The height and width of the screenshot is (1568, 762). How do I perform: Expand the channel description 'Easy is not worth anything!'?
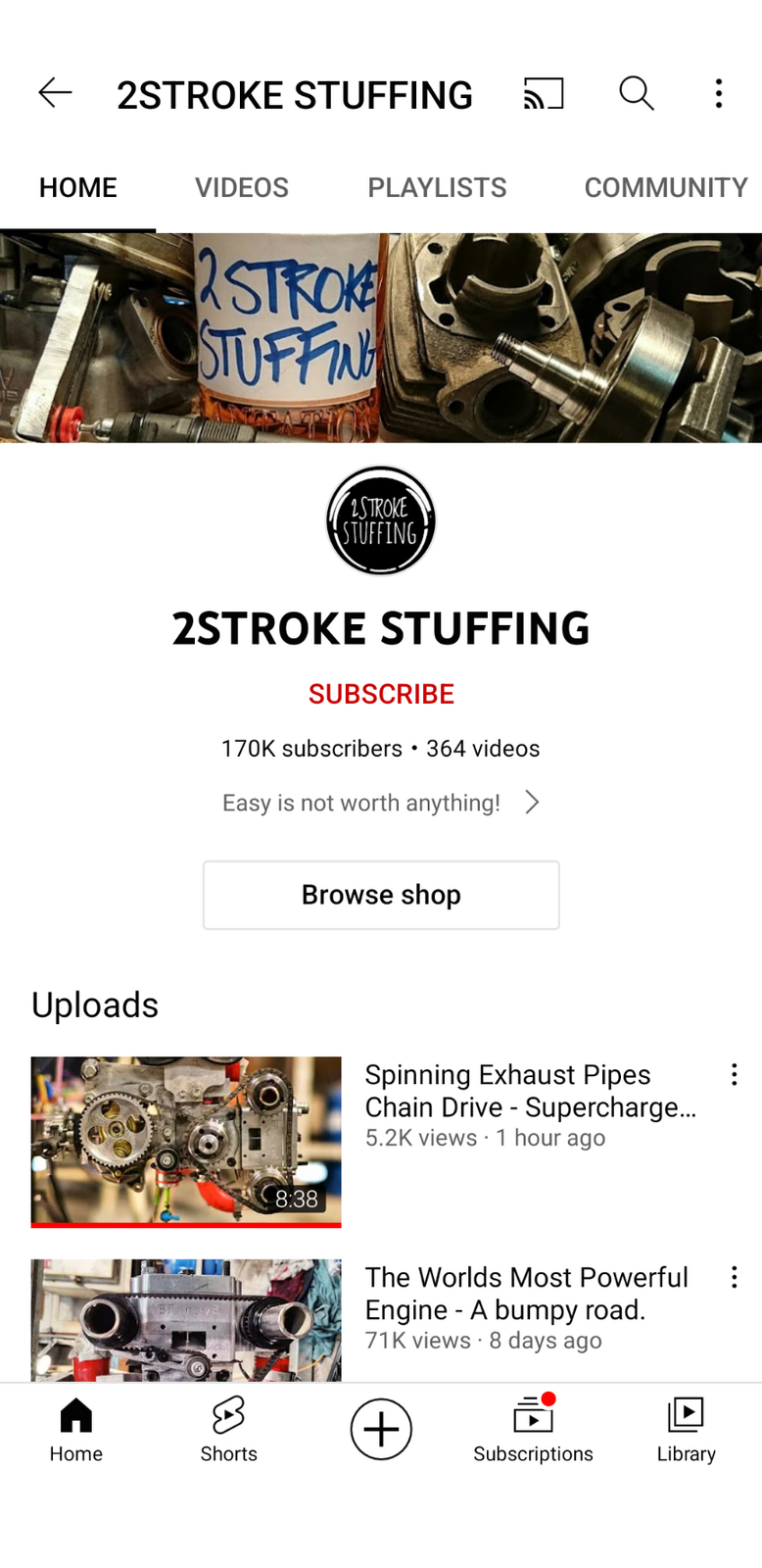pos(381,803)
